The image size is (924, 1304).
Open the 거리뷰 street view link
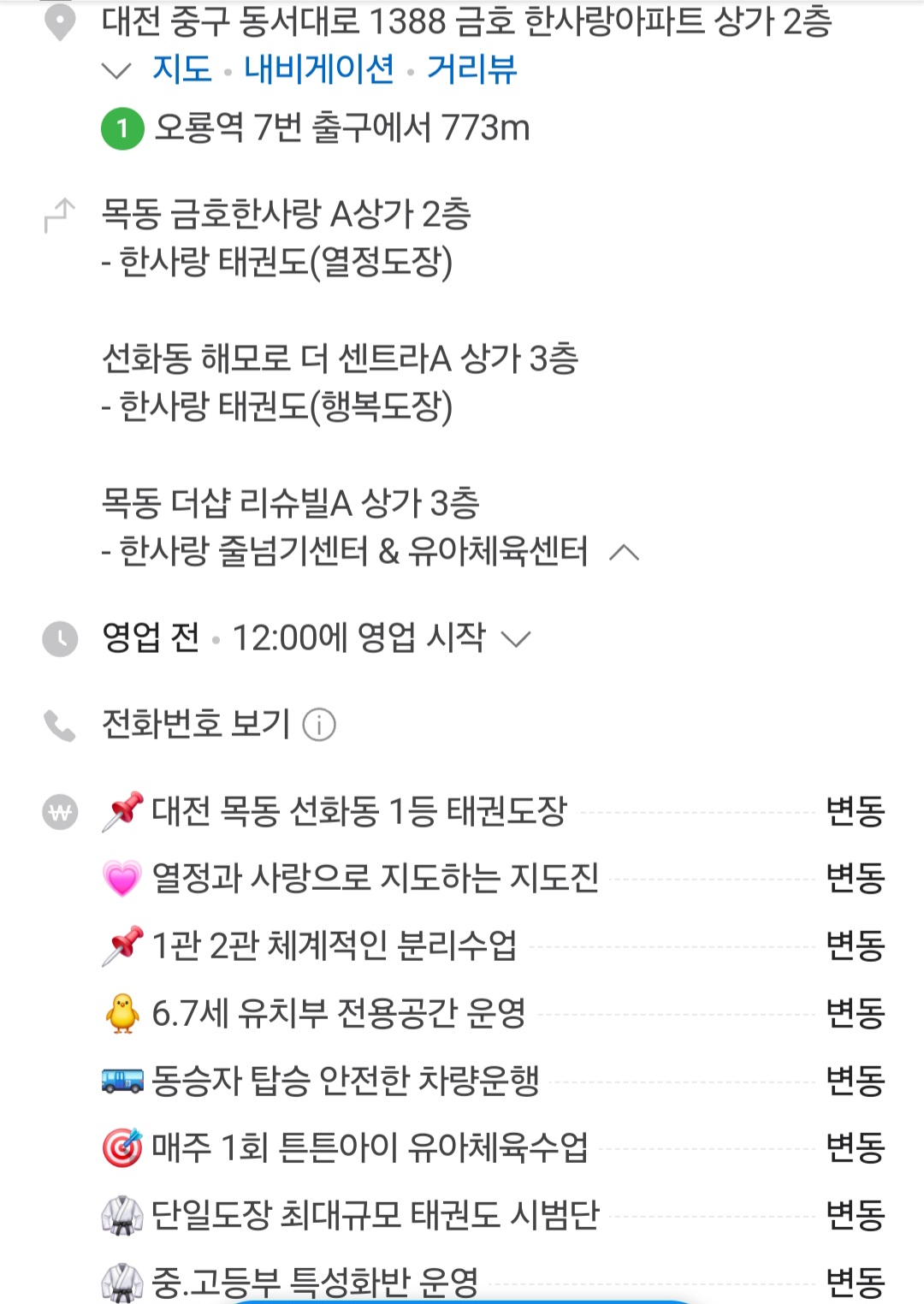pos(471,68)
